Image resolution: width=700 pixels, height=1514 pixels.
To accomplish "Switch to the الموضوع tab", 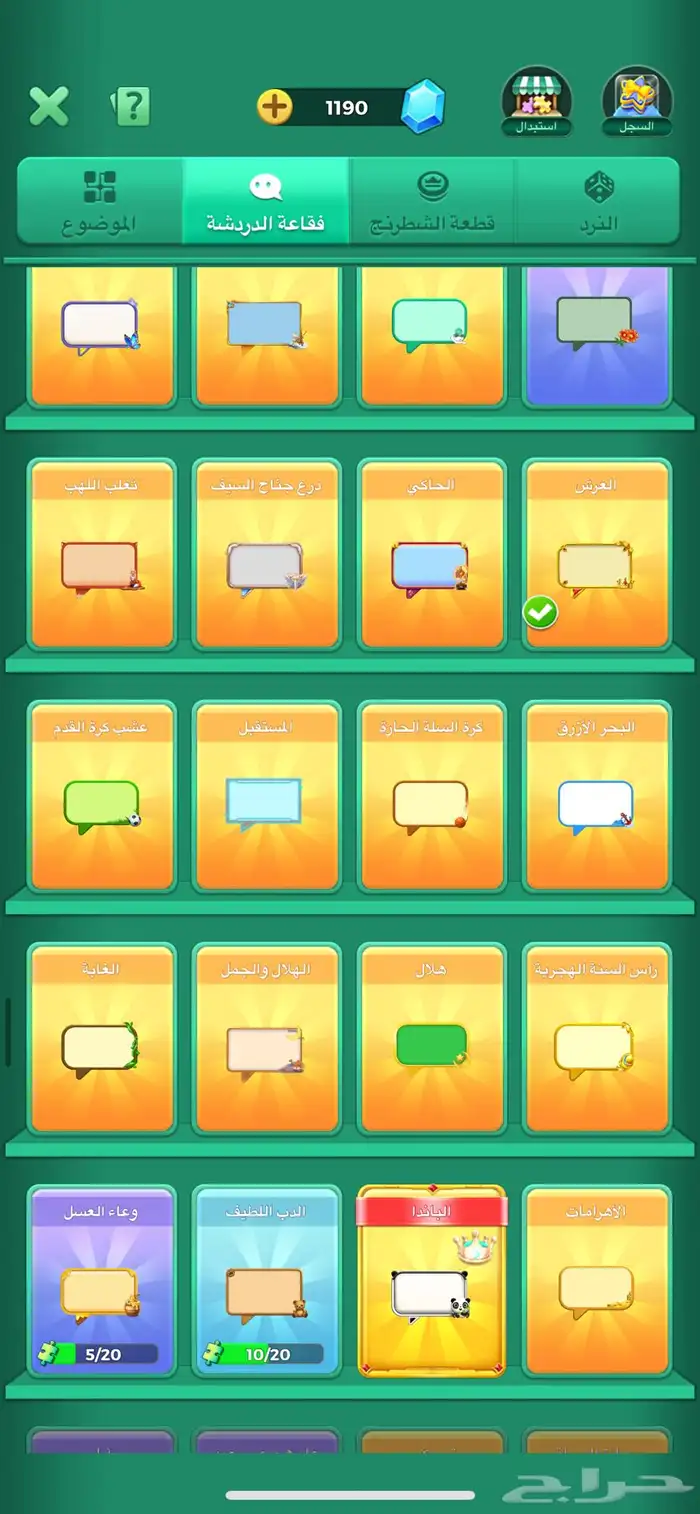I will (x=99, y=200).
